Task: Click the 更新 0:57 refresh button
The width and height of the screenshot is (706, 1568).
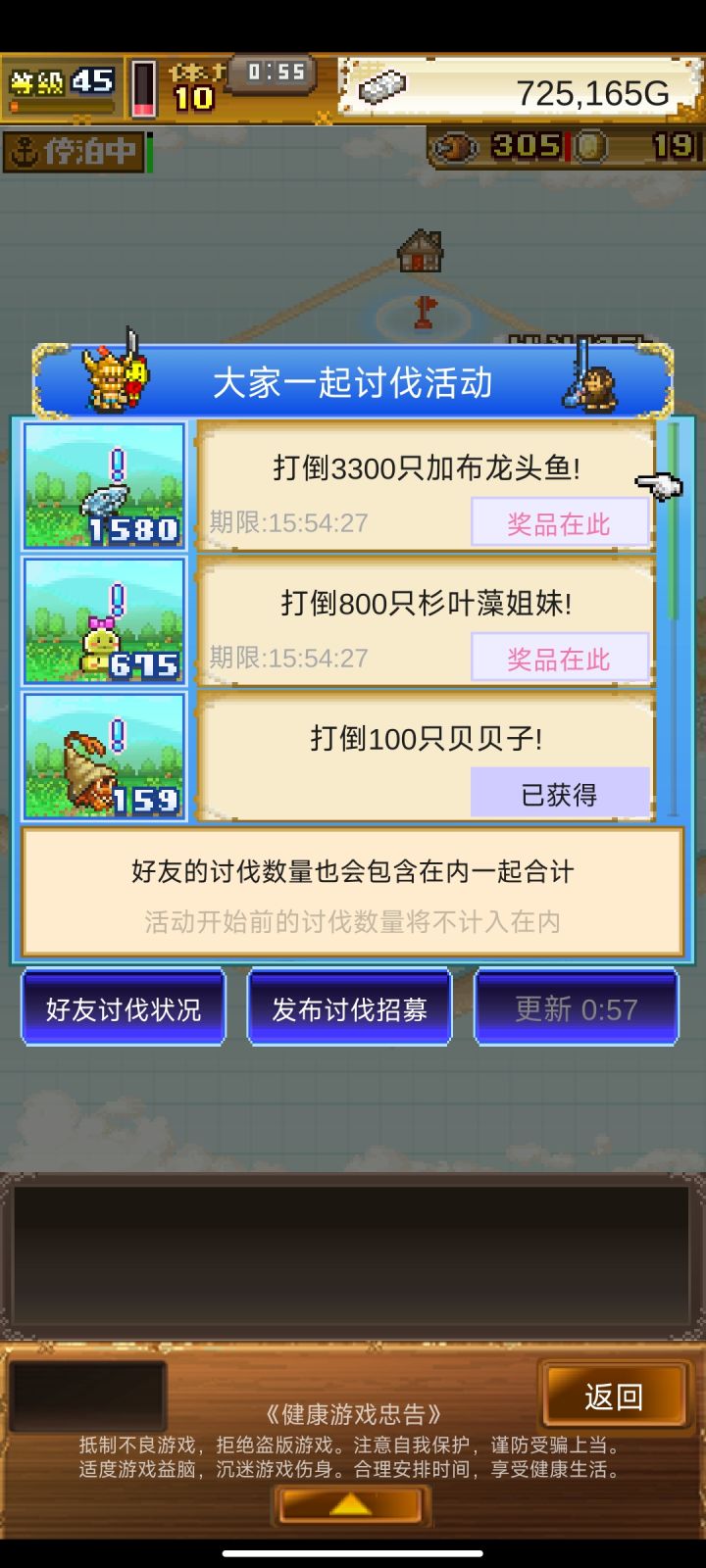Action: coord(577,1007)
